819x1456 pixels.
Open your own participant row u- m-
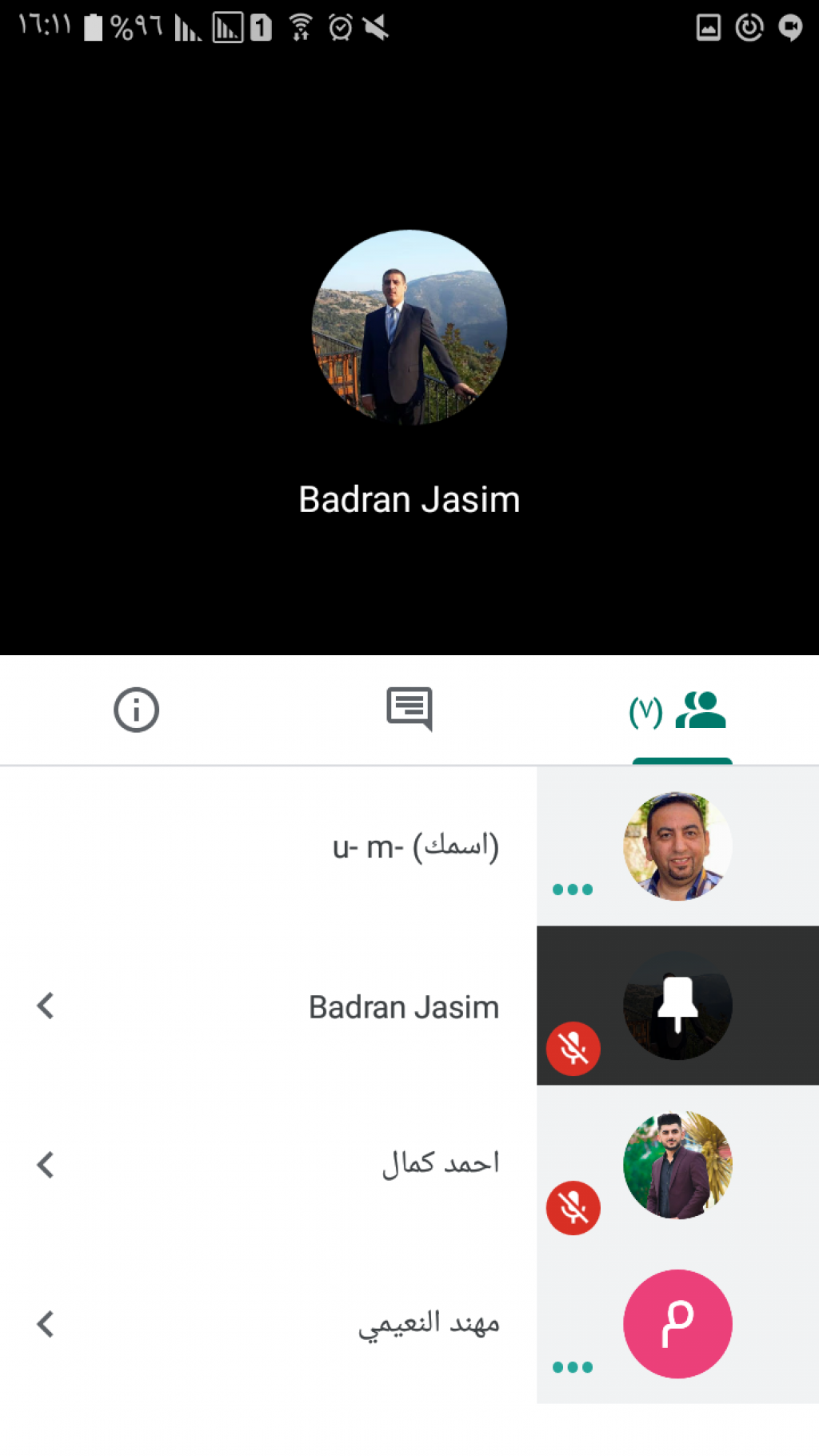[416, 846]
